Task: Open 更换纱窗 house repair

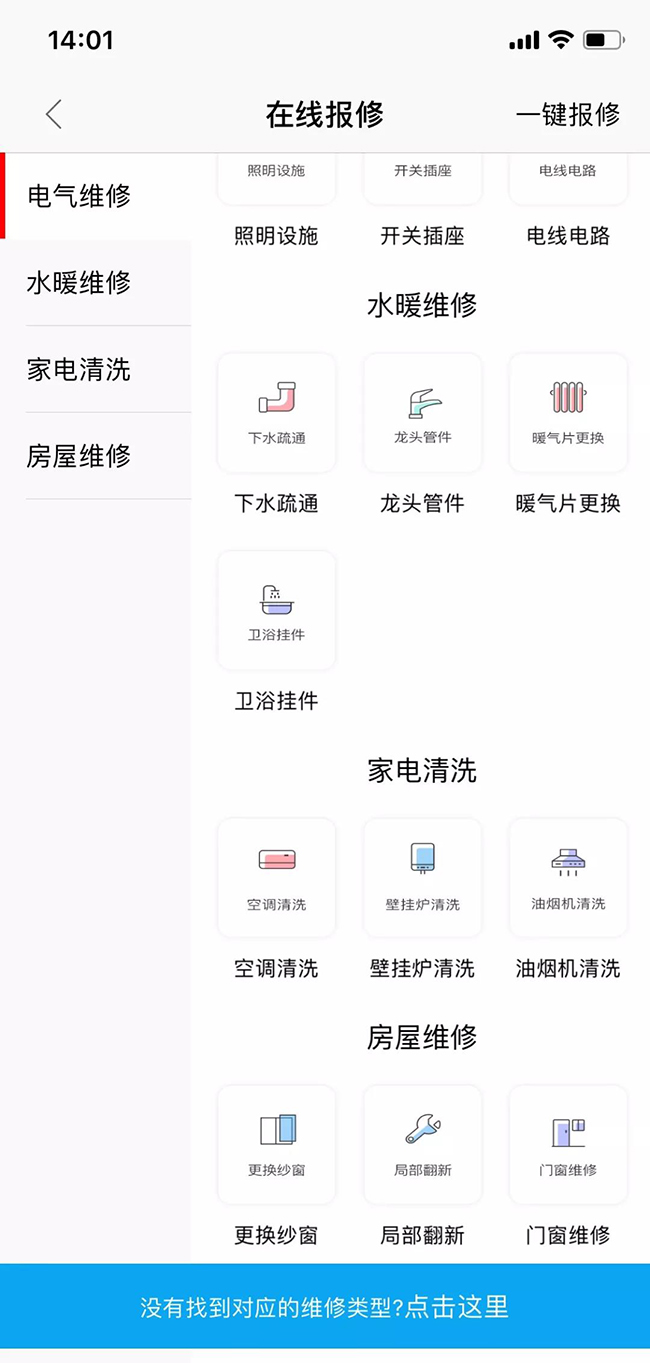Action: point(276,1145)
